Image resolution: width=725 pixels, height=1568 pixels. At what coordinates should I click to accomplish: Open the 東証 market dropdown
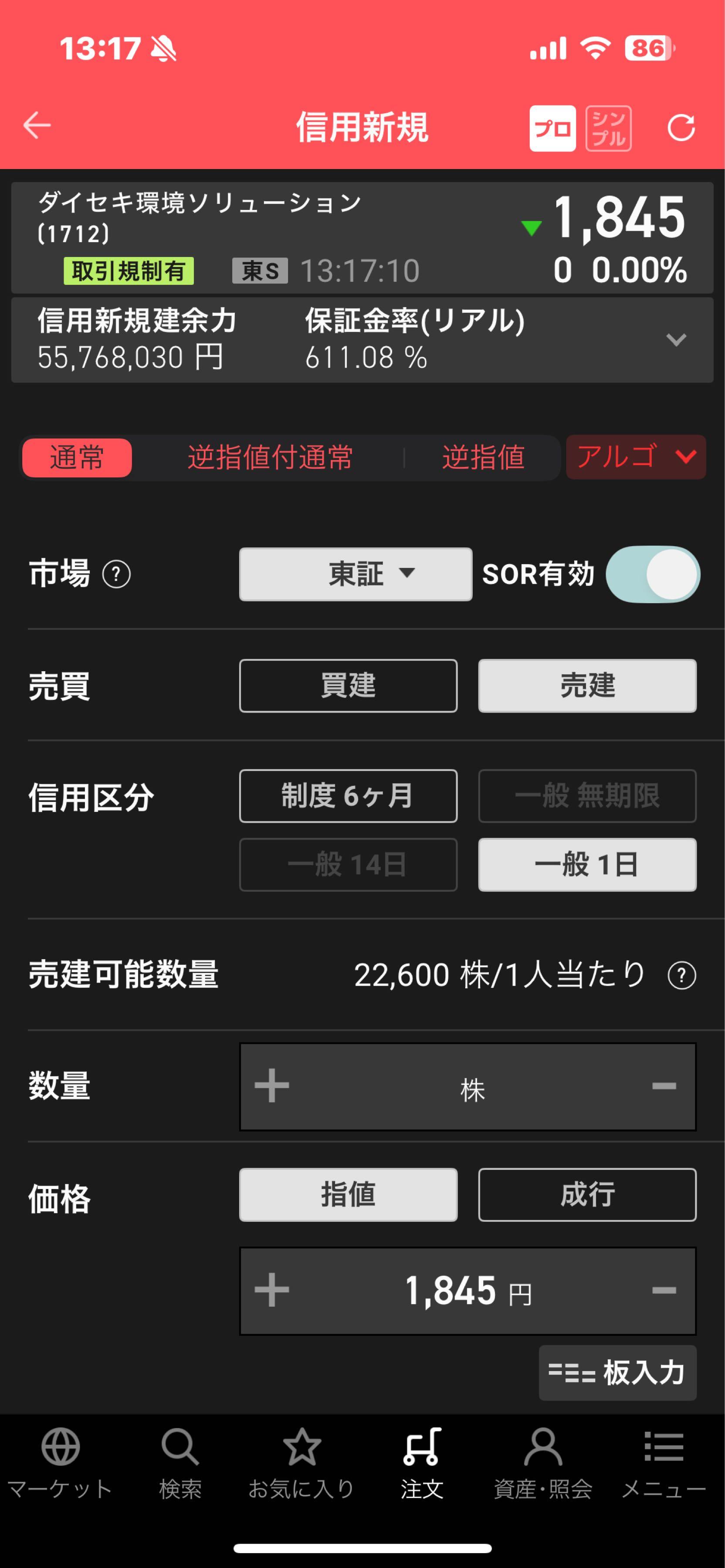click(x=356, y=573)
